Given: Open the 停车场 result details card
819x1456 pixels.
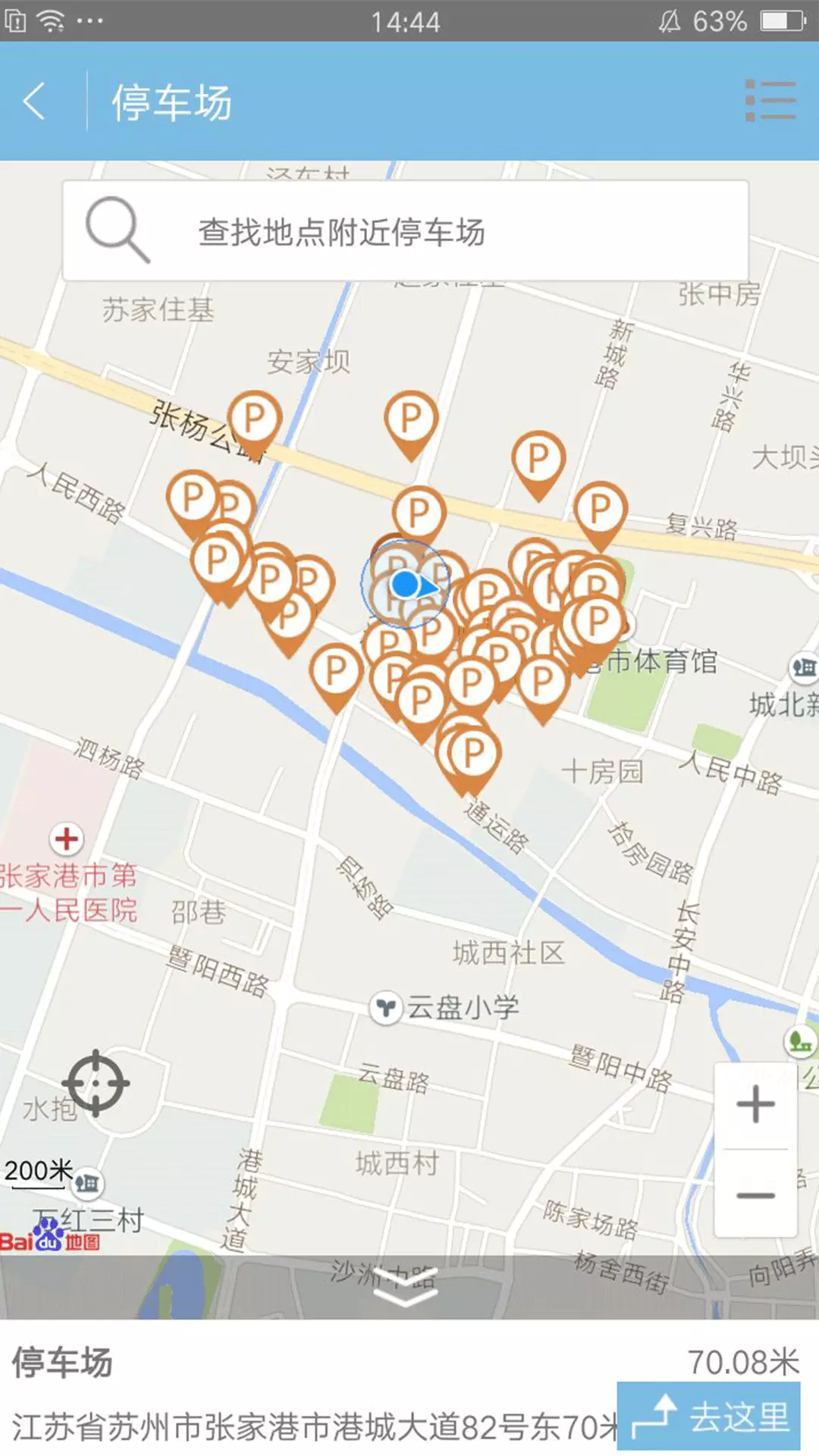Looking at the screenshot, I should pyautogui.click(x=409, y=1388).
